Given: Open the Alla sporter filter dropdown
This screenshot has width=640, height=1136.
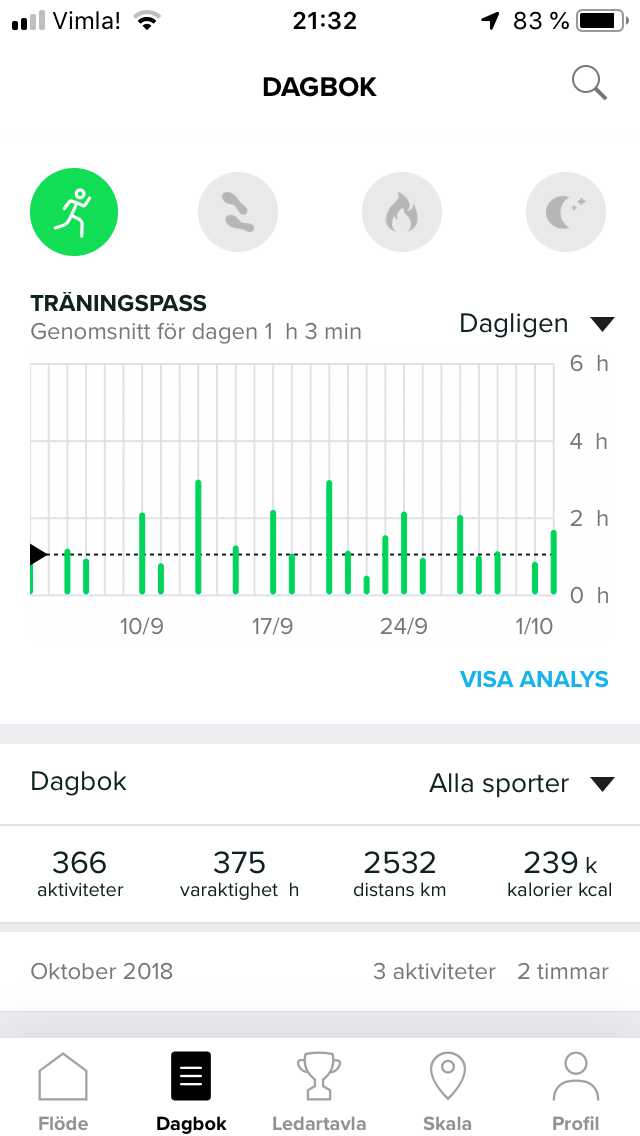Looking at the screenshot, I should click(x=522, y=783).
